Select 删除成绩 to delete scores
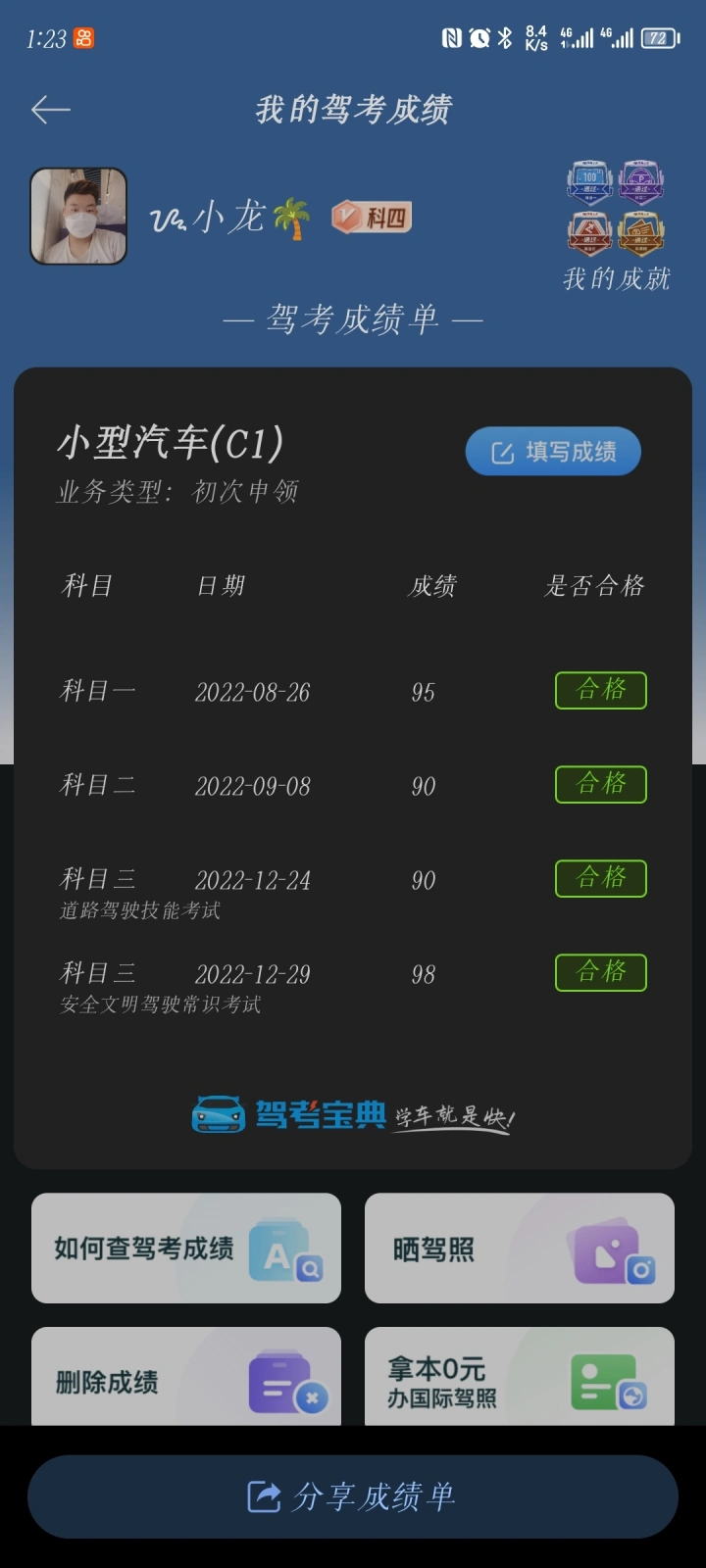This screenshot has height=1568, width=706. coord(186,1379)
